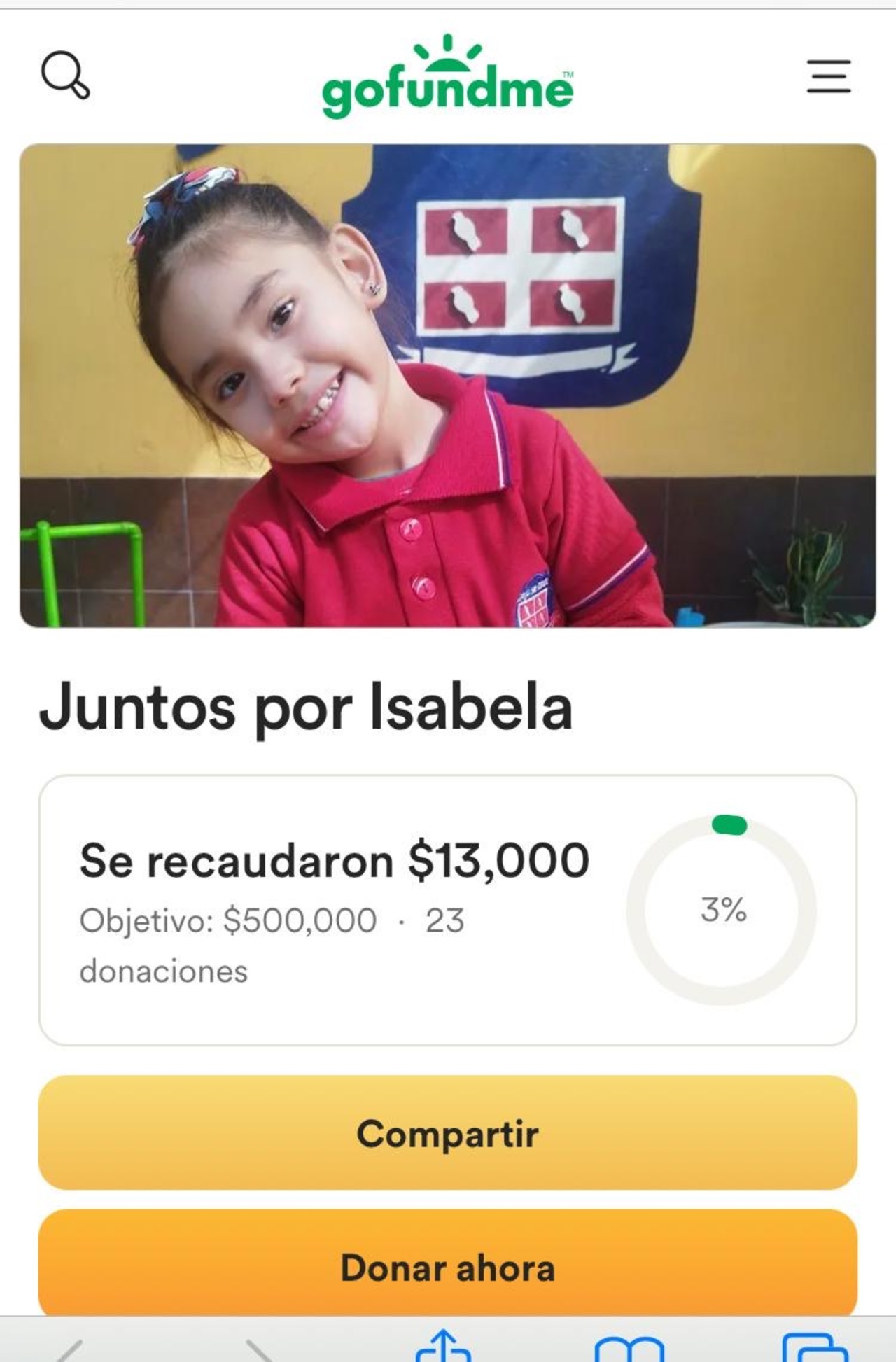Tap the Compartir button
This screenshot has width=896, height=1362.
[x=448, y=1133]
